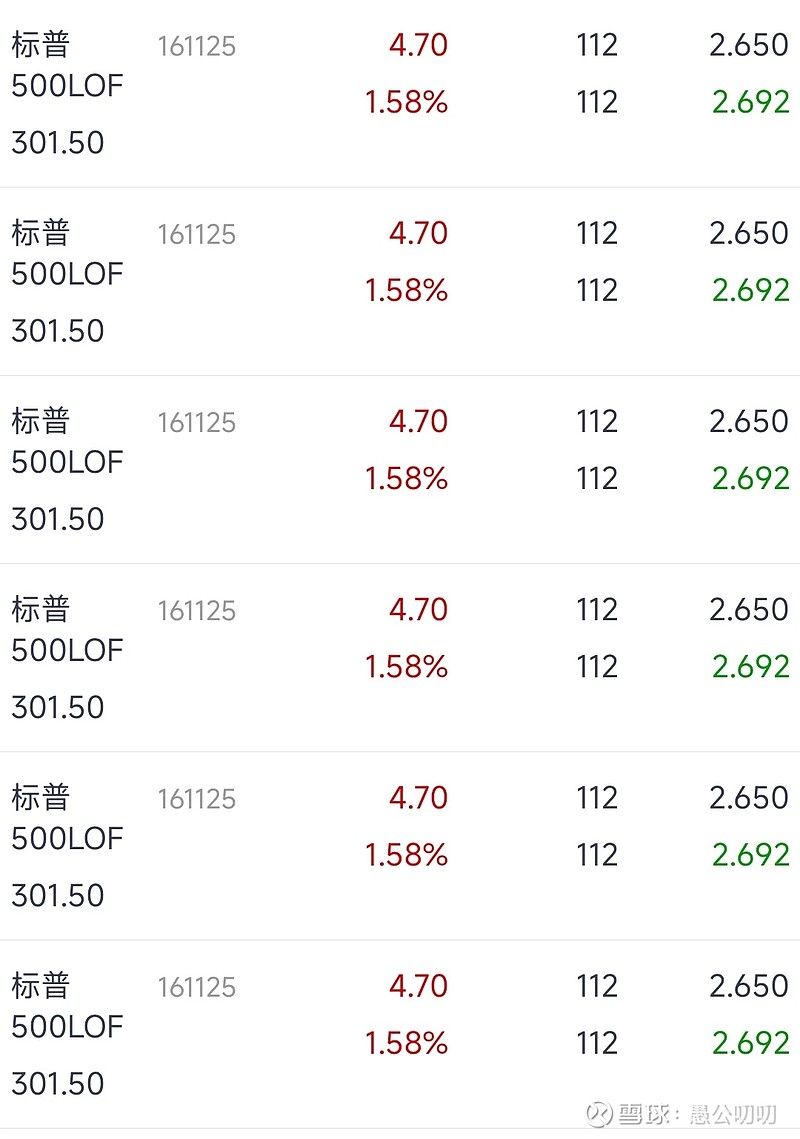
Task: Select the red 4.70 value in third row
Action: [418, 422]
